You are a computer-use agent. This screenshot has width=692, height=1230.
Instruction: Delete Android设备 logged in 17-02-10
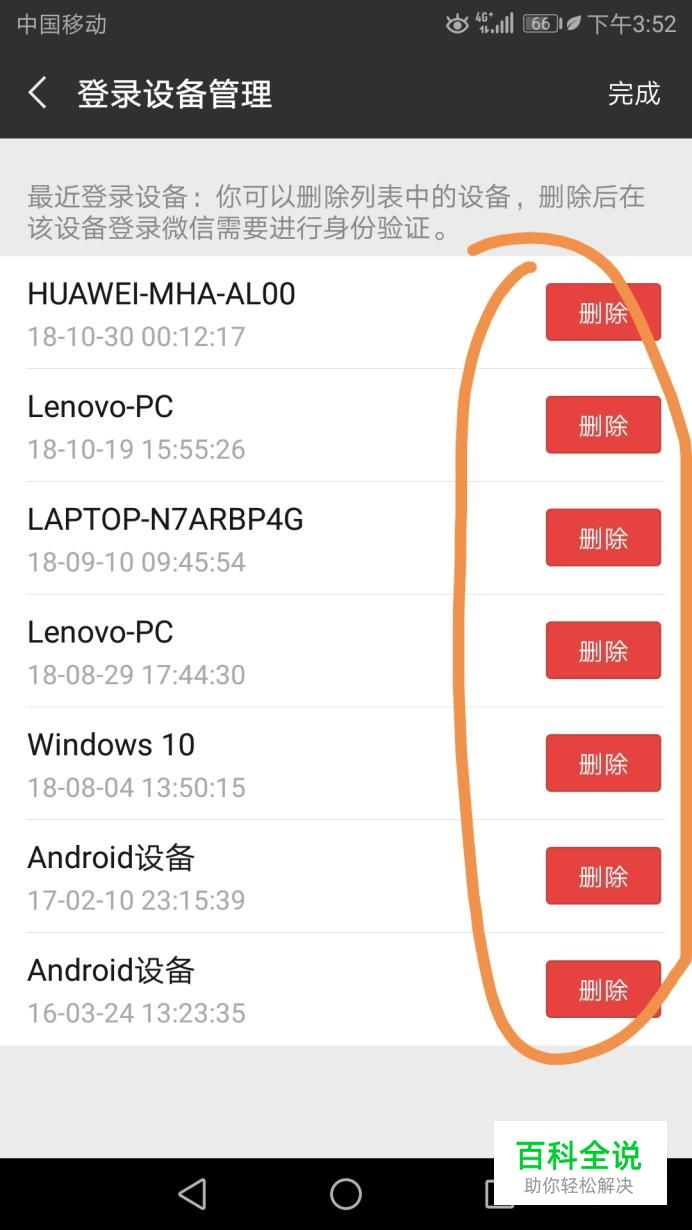[x=603, y=877]
